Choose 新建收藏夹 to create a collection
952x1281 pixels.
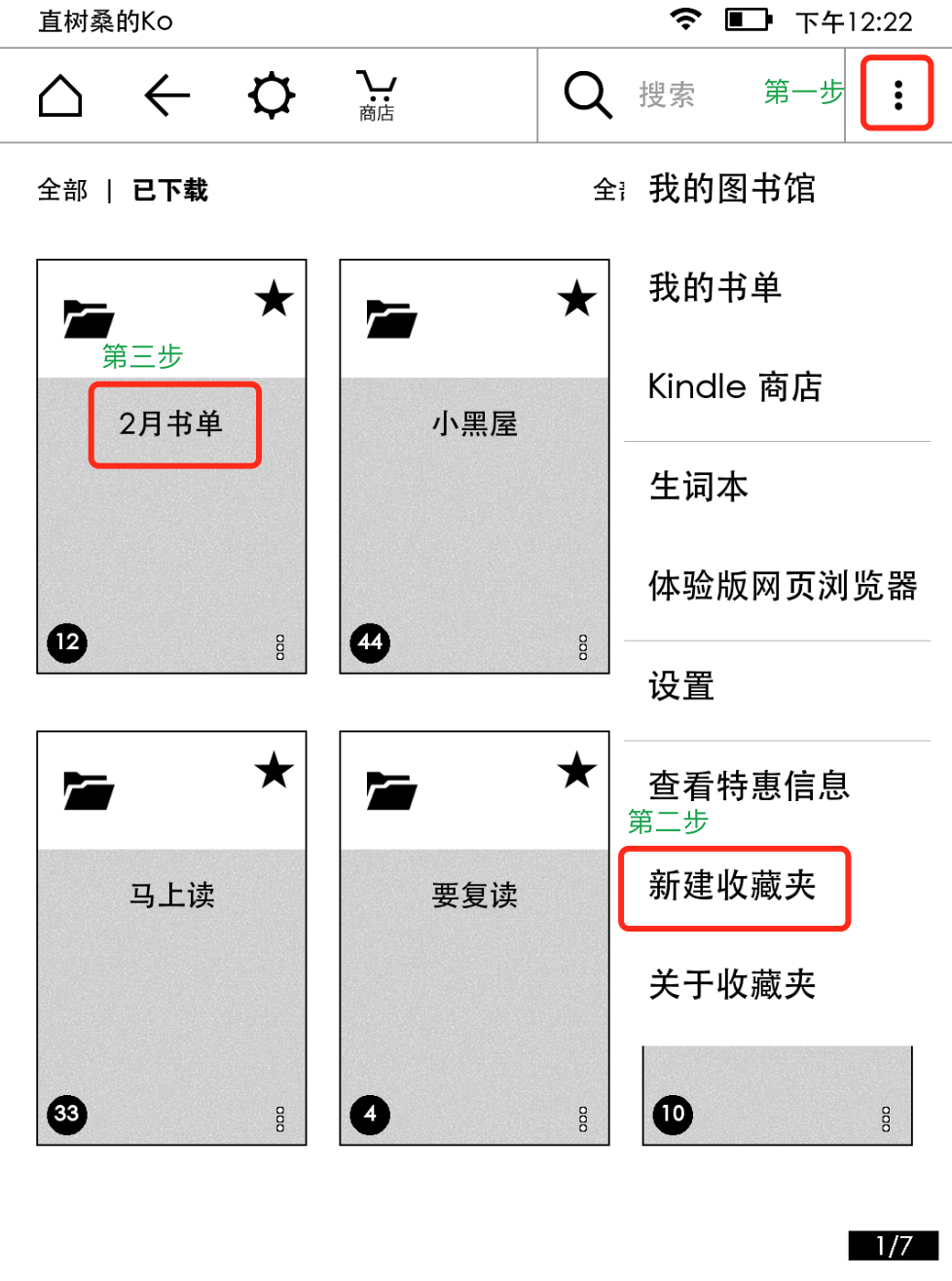click(733, 886)
